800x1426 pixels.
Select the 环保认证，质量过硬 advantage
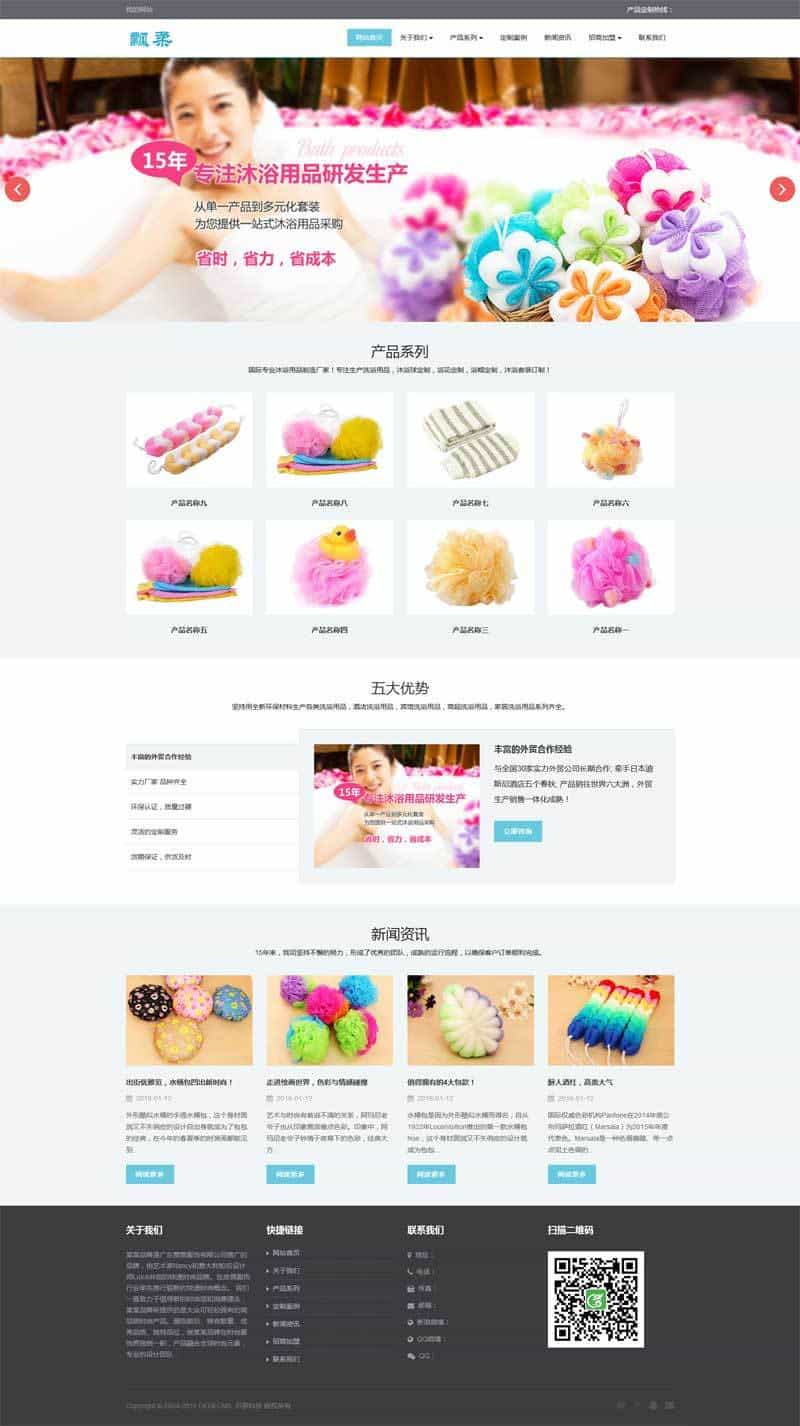click(x=212, y=807)
